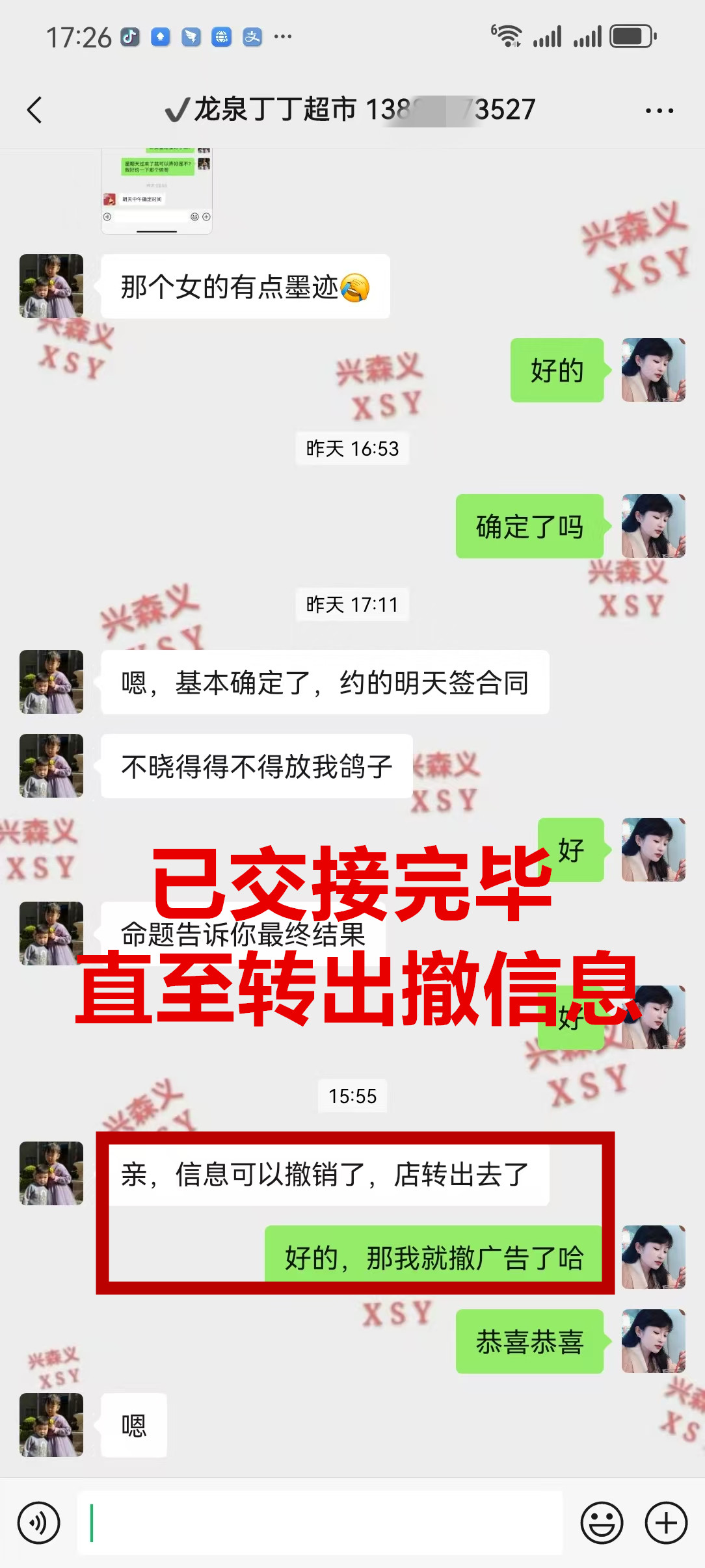This screenshot has width=705, height=1568.
Task: Switch to voice message input
Action: point(39,1522)
